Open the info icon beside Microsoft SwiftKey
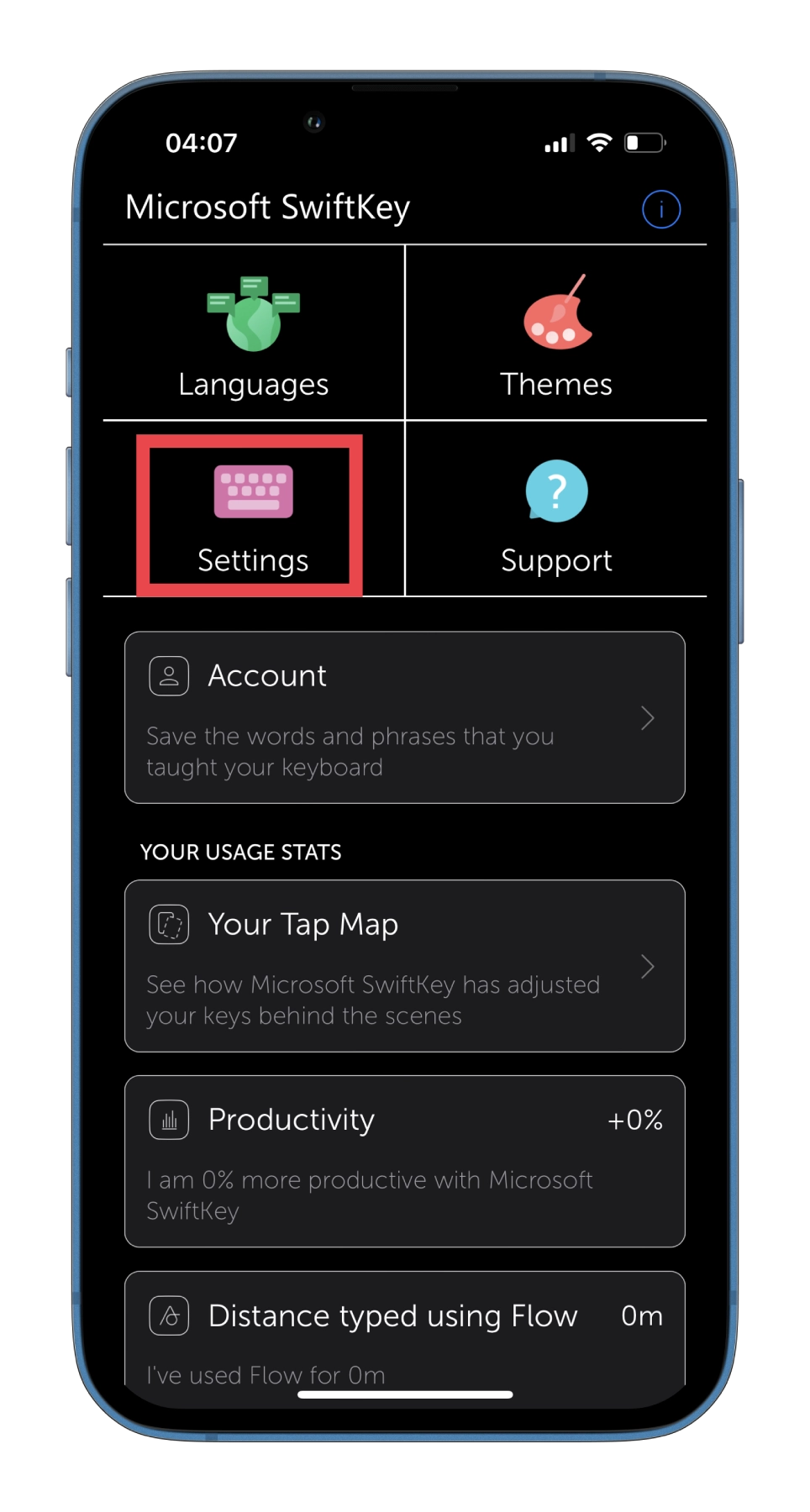This screenshot has width=810, height=1512. pos(661,209)
